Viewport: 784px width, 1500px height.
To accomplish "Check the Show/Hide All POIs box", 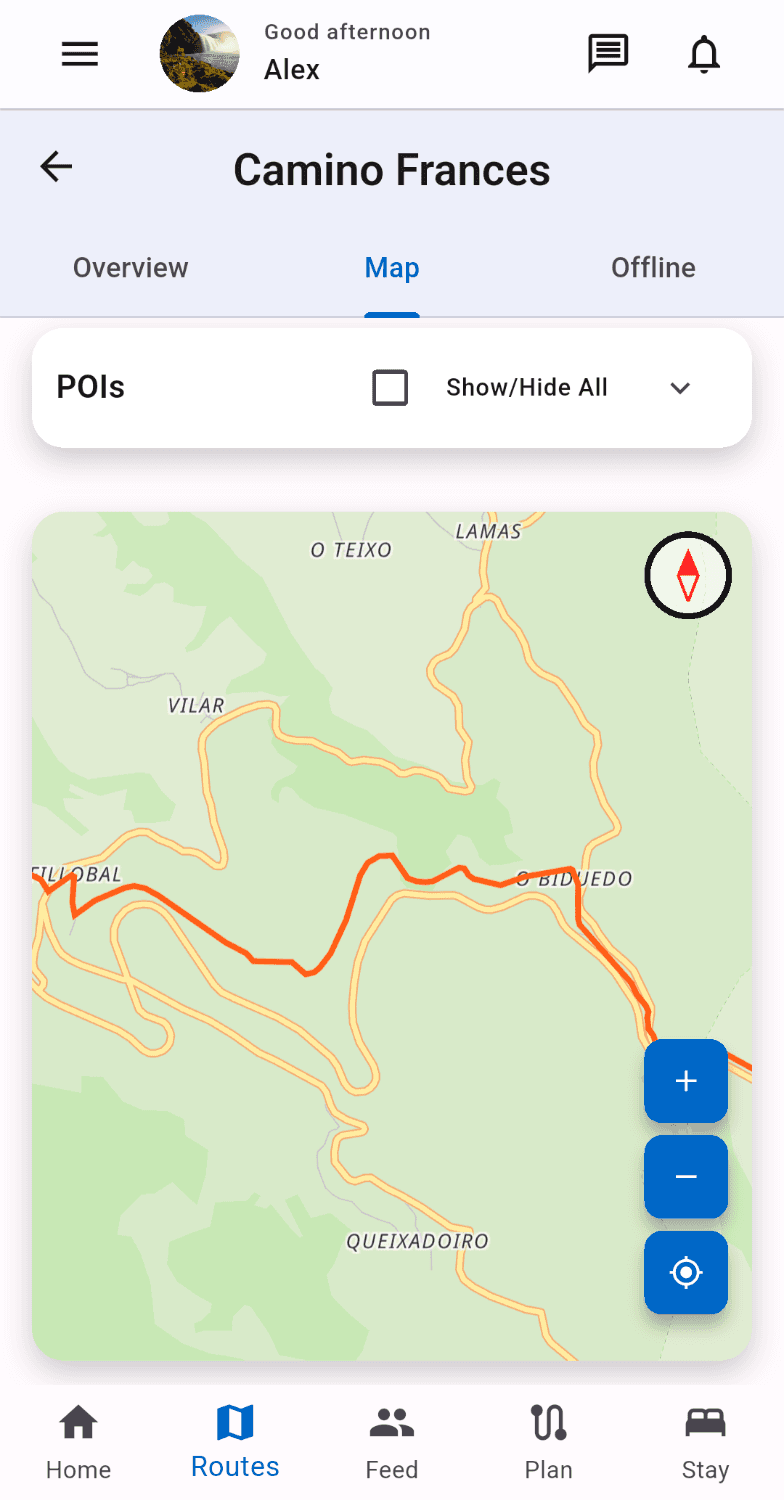I will click(390, 388).
